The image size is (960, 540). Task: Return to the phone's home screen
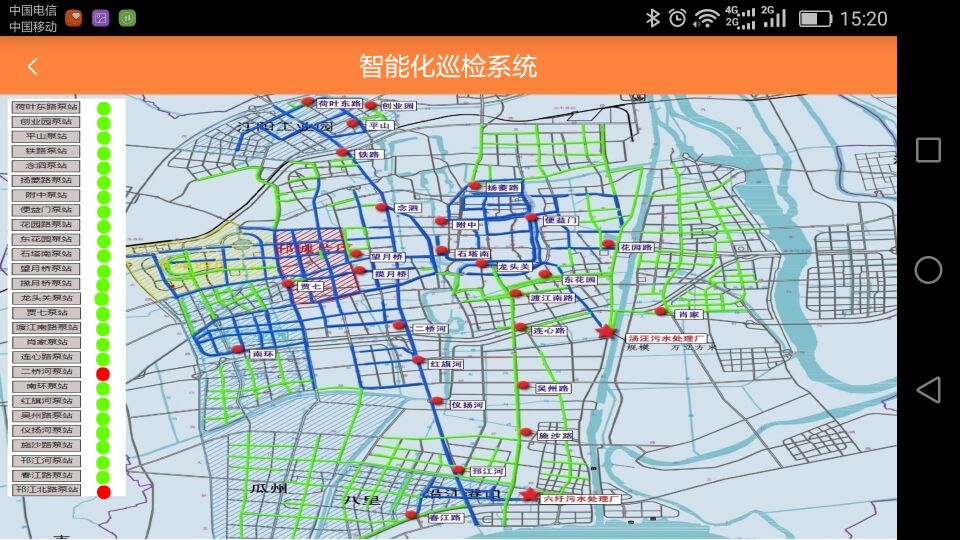(928, 270)
